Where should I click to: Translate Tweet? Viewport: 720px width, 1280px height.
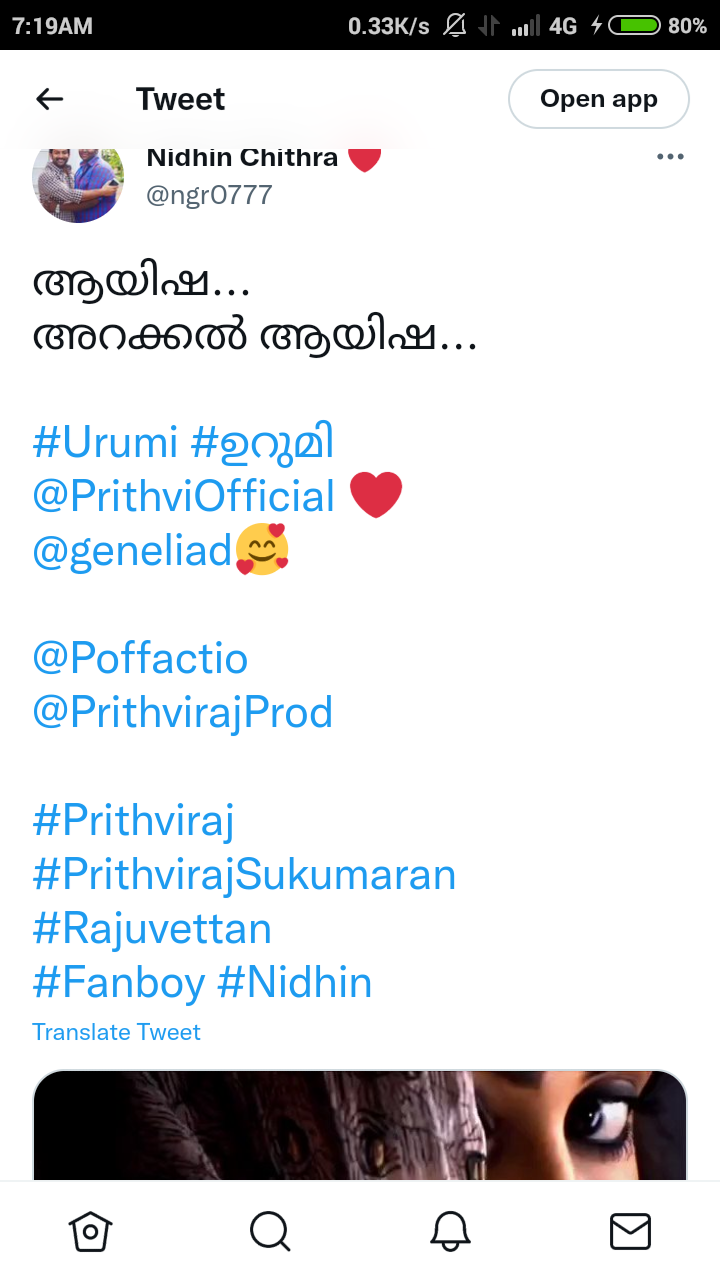tap(116, 1032)
